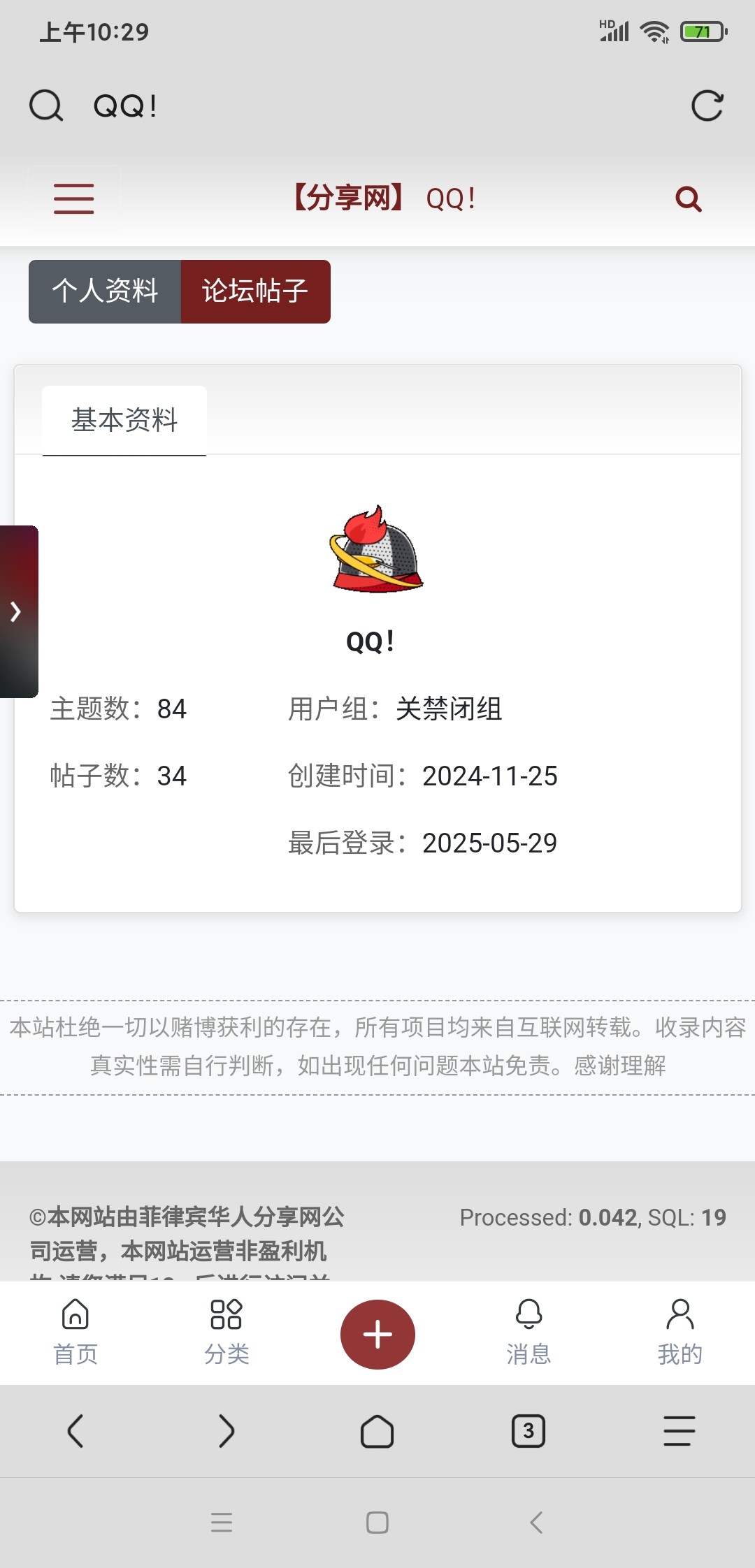
Task: Select the 基本资料 tab
Action: (x=124, y=420)
